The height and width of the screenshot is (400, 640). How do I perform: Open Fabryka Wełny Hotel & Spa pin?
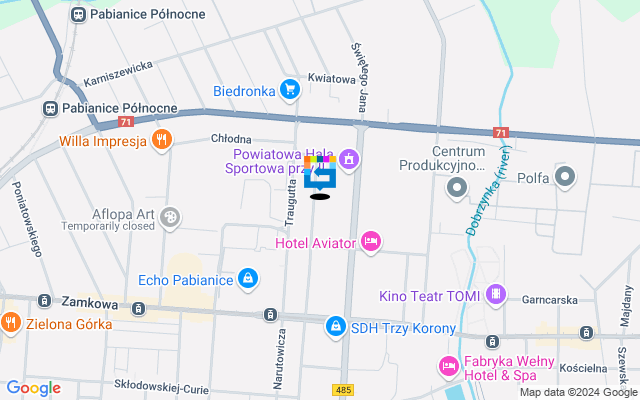tap(449, 368)
